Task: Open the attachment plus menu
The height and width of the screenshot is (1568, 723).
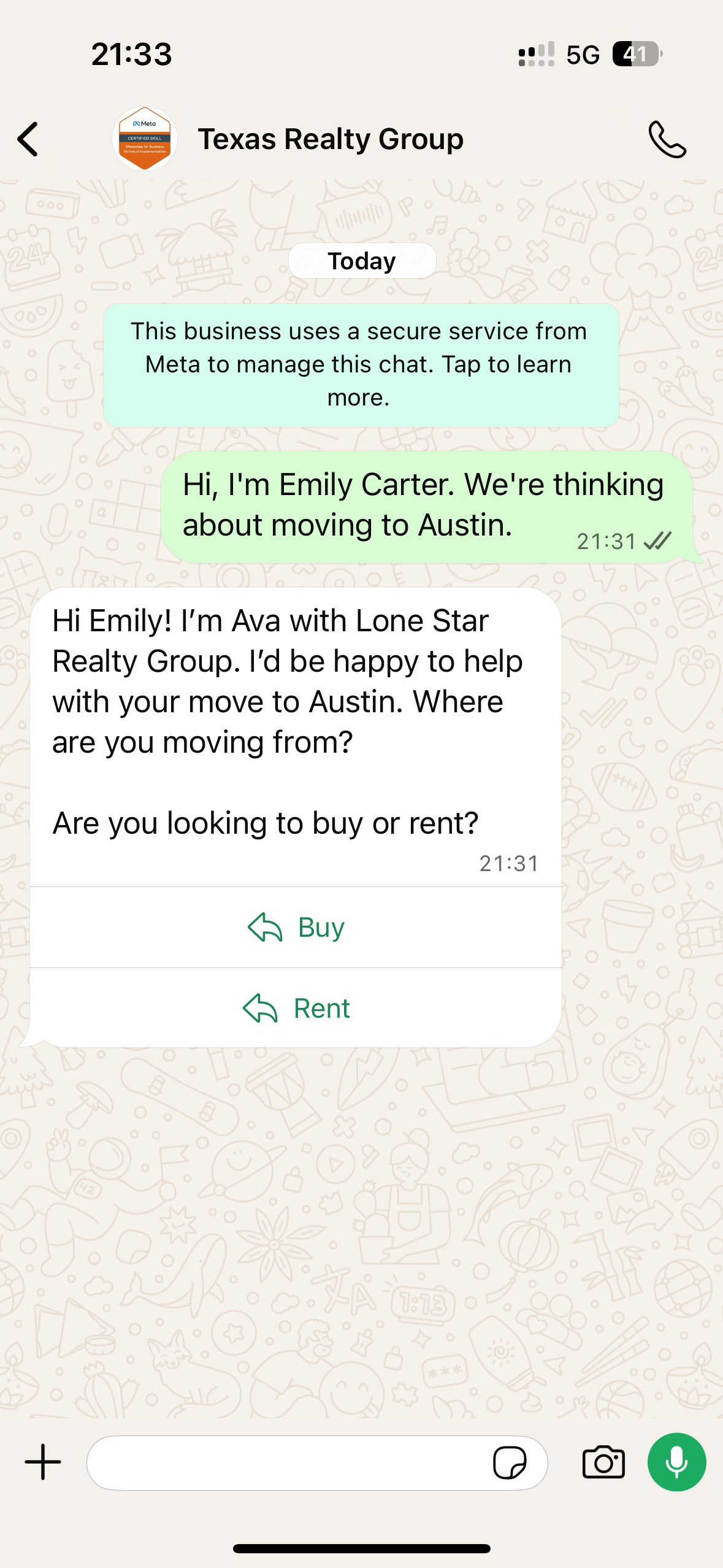Action: 43,1462
